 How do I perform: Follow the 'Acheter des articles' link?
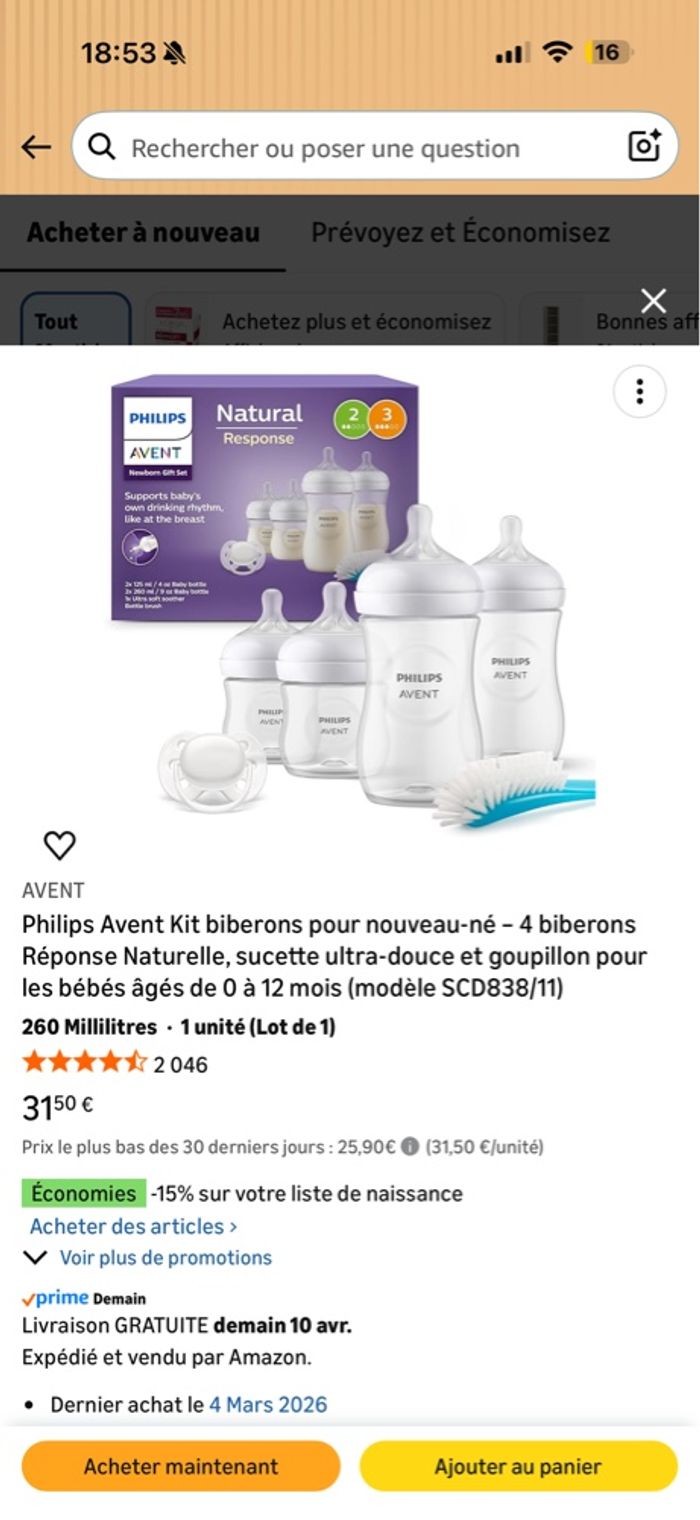point(133,1226)
